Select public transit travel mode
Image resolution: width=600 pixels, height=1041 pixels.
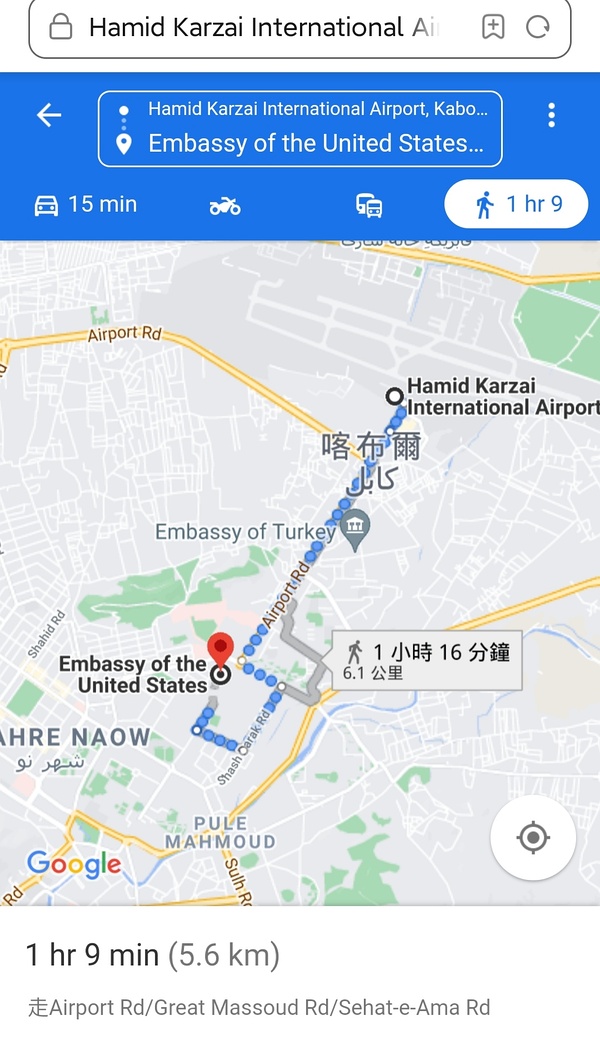pyautogui.click(x=369, y=206)
